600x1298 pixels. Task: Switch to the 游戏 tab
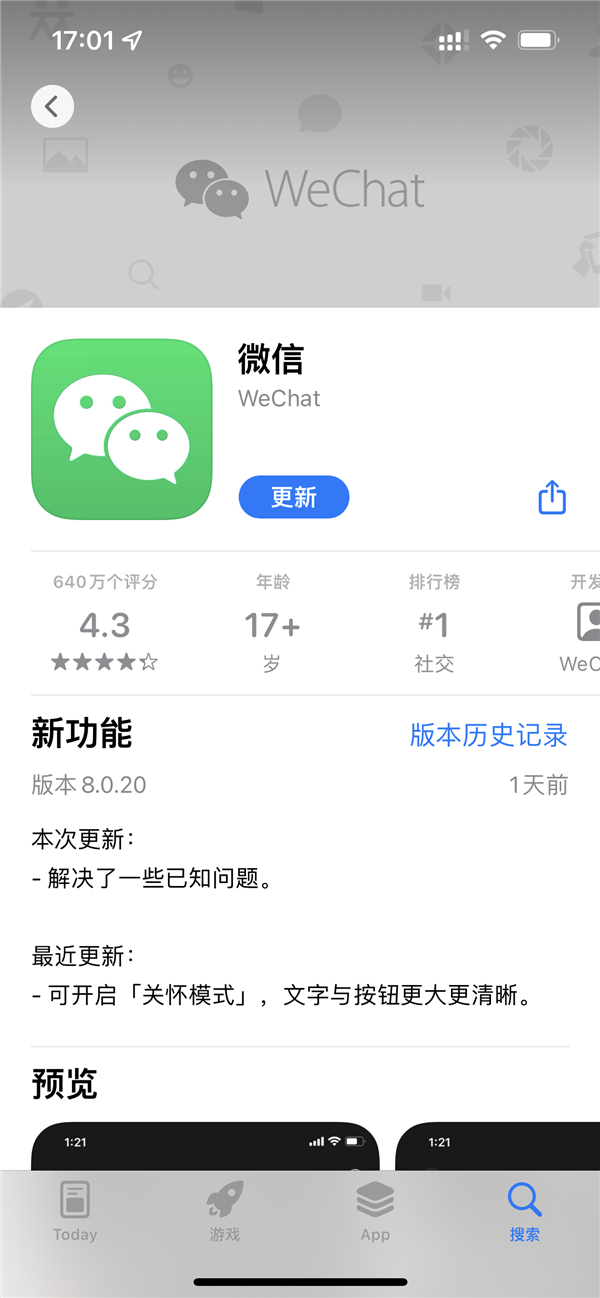225,1211
